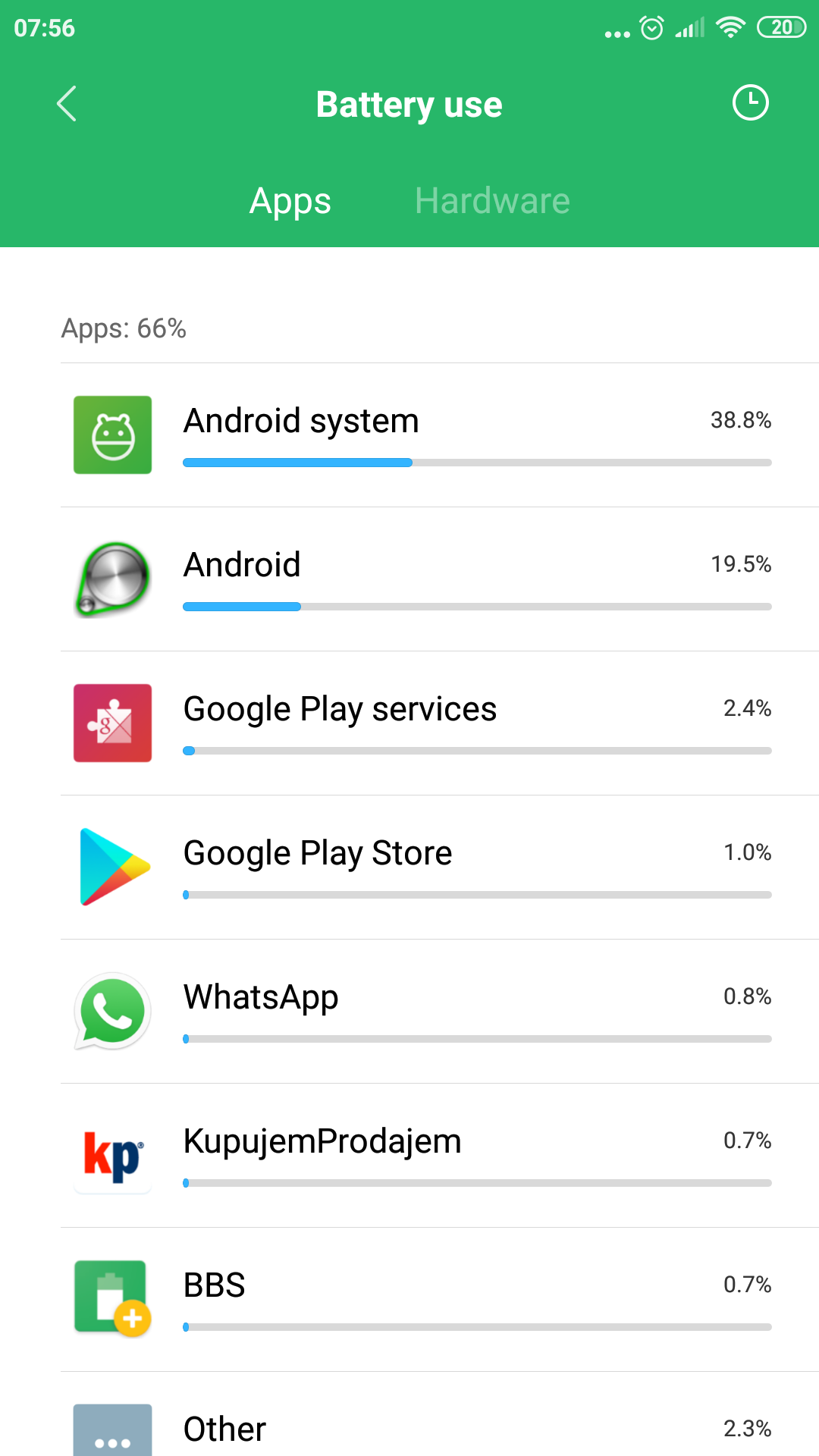Open the battery history clock icon

pos(750,102)
